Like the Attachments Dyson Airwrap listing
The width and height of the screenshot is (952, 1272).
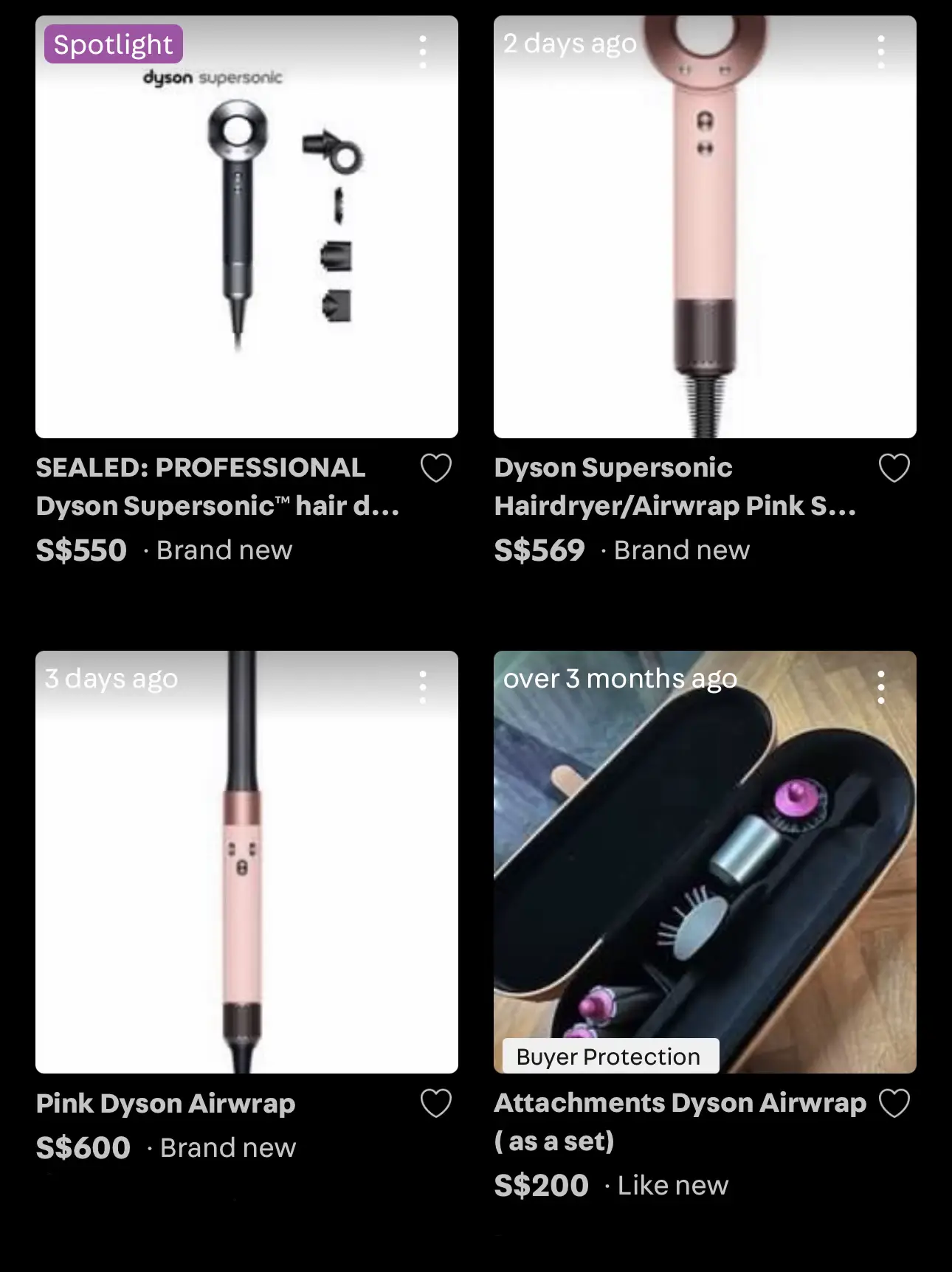pyautogui.click(x=894, y=1103)
